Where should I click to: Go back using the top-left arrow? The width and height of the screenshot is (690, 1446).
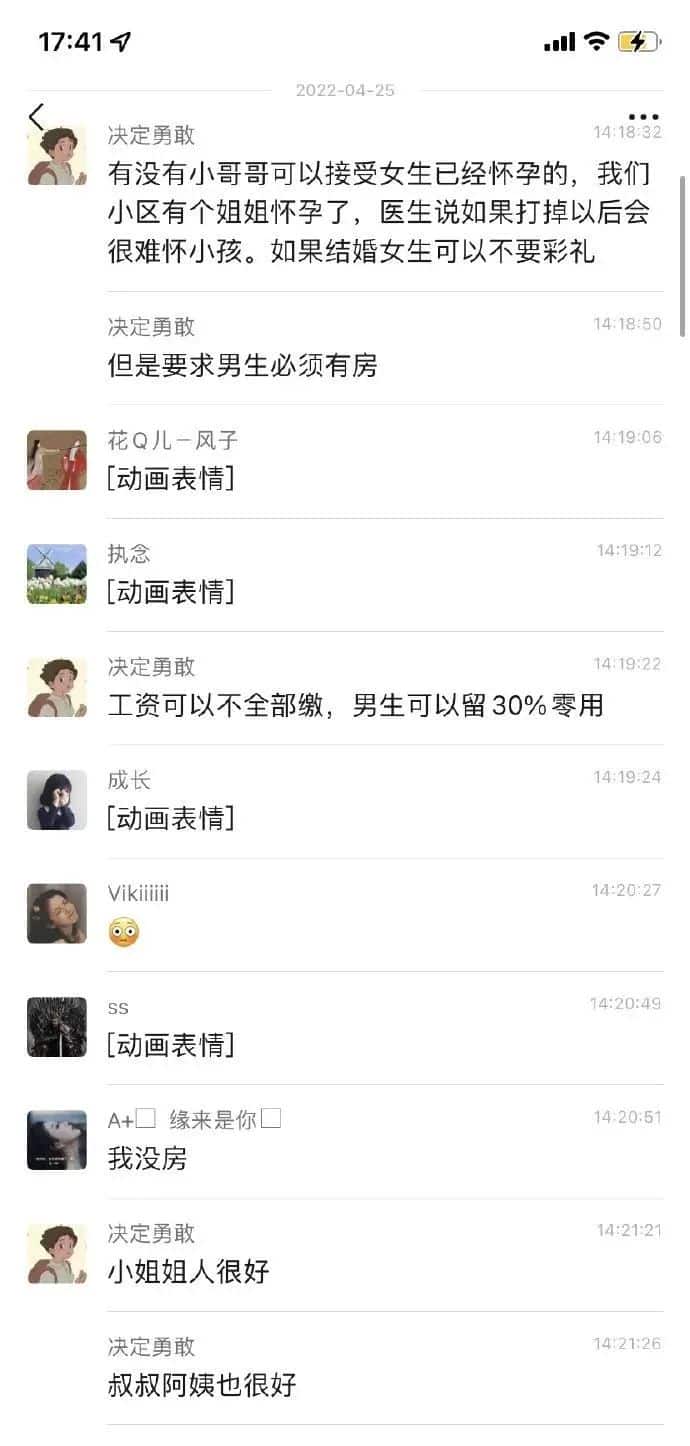(37, 117)
